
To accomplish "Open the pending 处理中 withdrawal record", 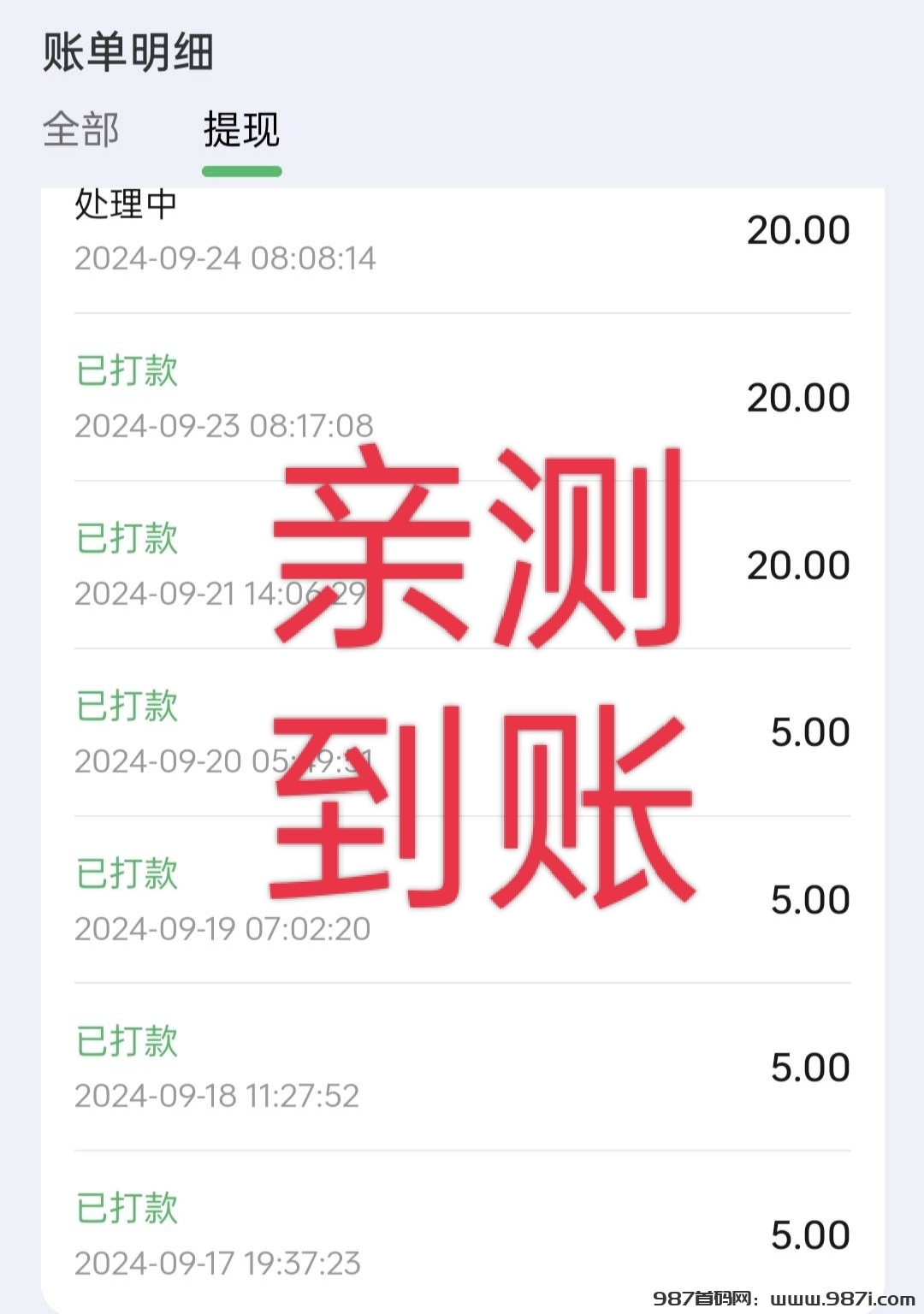I will click(124, 205).
